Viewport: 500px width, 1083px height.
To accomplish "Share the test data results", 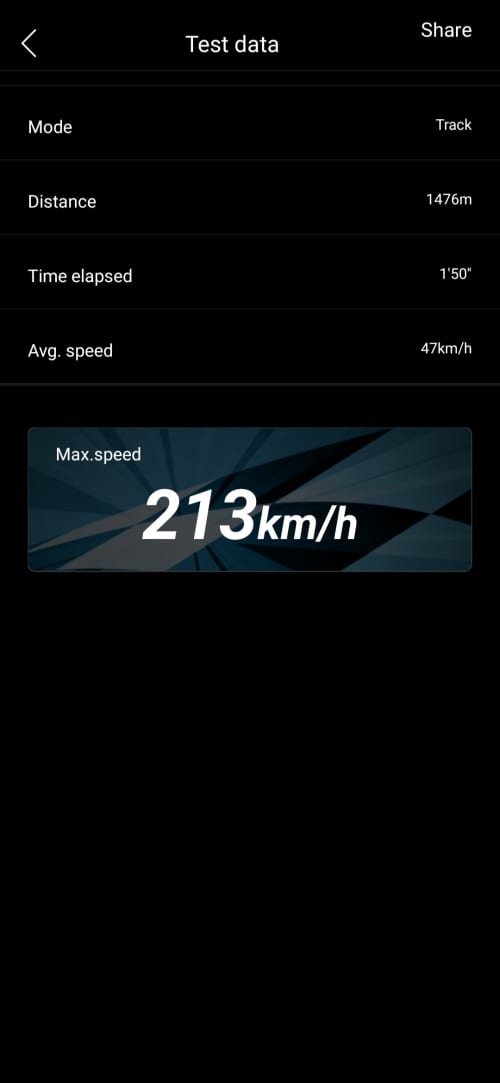I will 446,30.
